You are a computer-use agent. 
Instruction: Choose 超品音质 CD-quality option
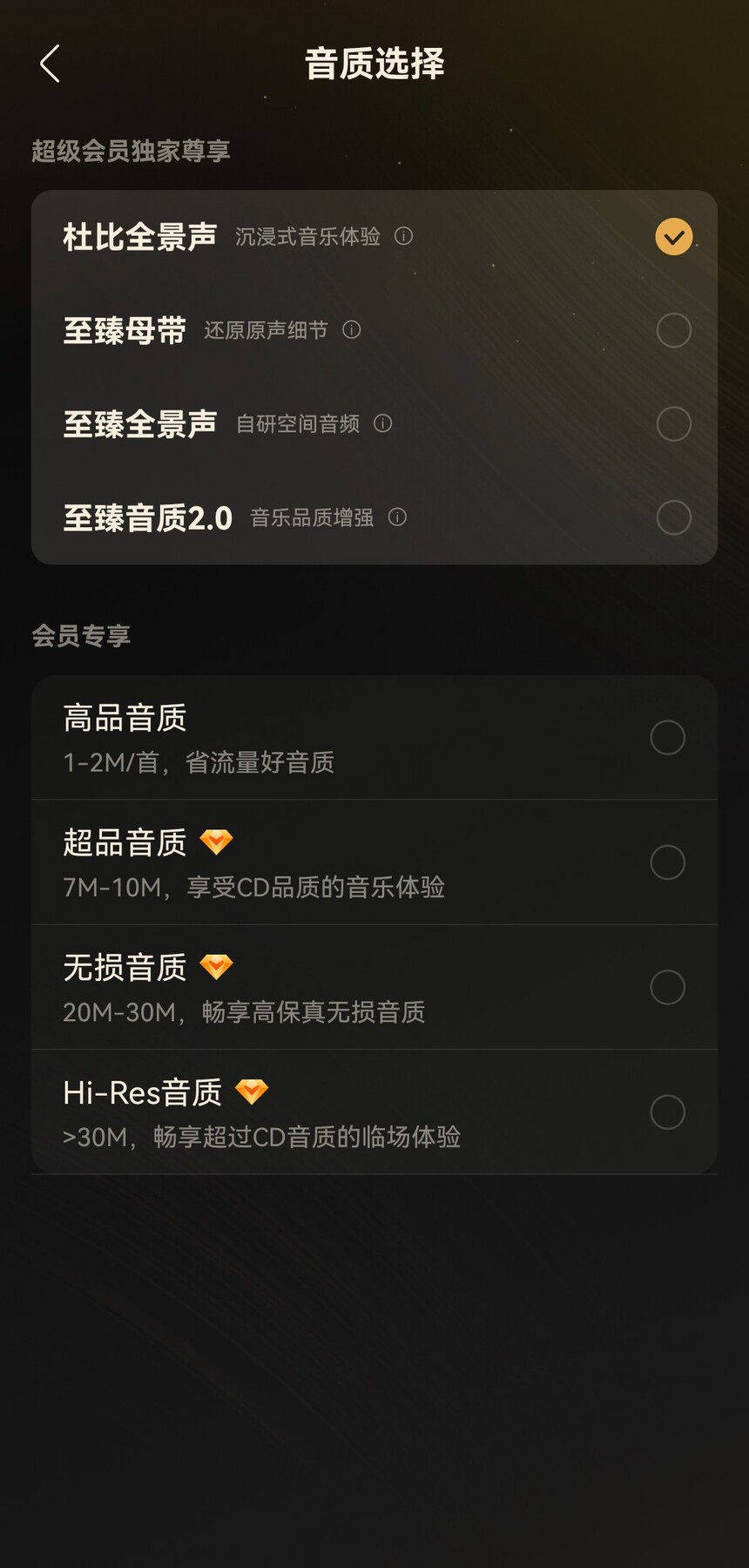point(667,862)
